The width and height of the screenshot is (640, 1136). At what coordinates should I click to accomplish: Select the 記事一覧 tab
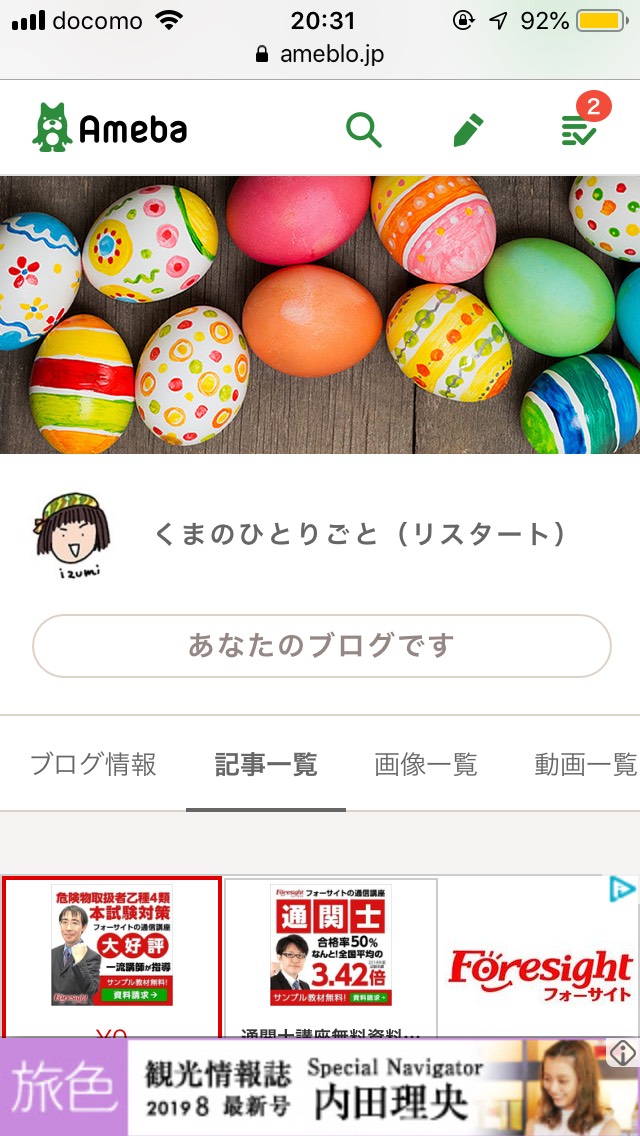pyautogui.click(x=266, y=765)
